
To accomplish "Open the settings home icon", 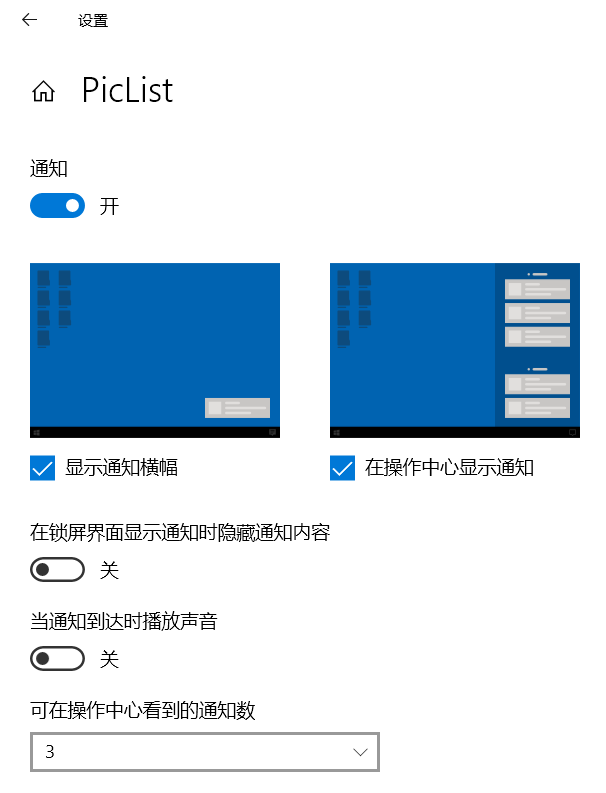I will point(43,92).
